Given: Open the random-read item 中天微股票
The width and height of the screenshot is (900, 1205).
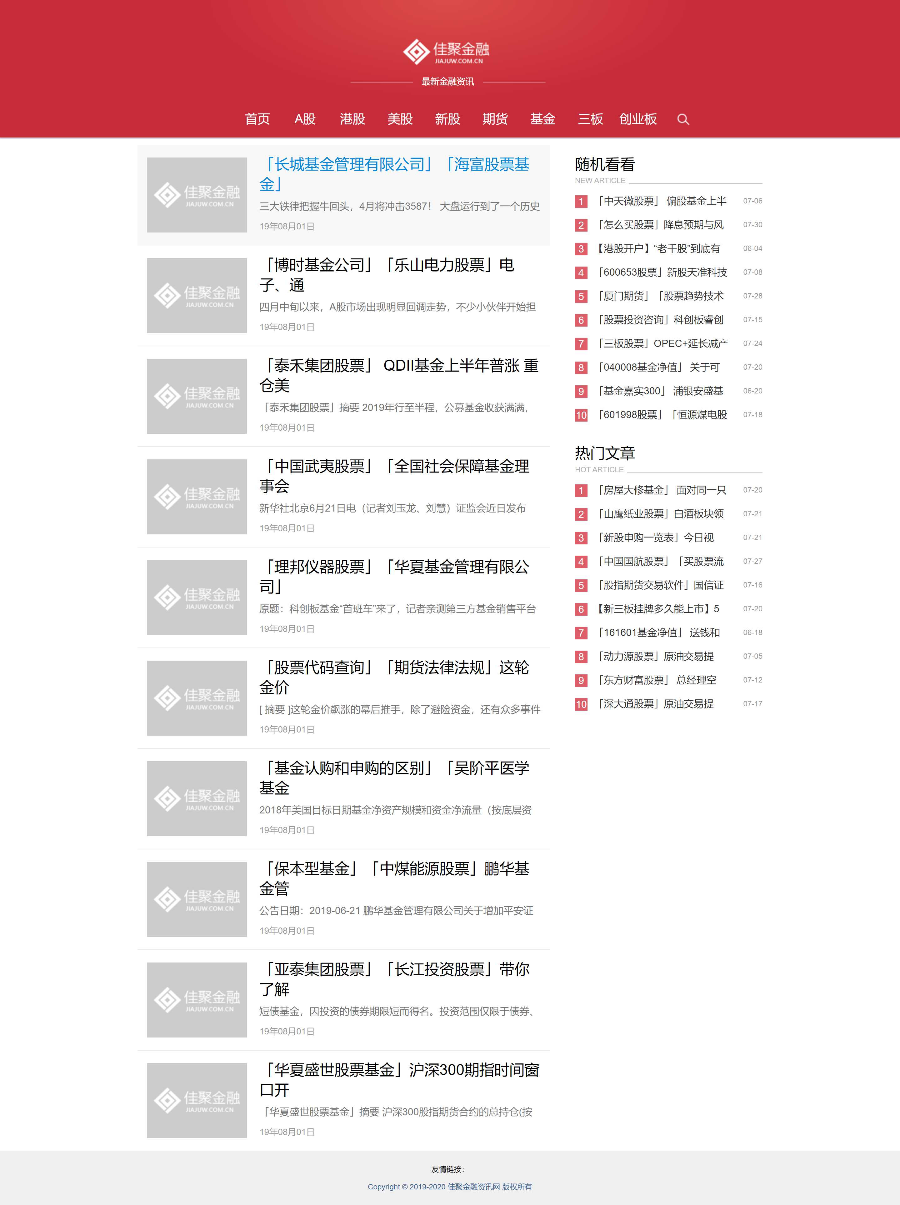Looking at the screenshot, I should point(661,201).
